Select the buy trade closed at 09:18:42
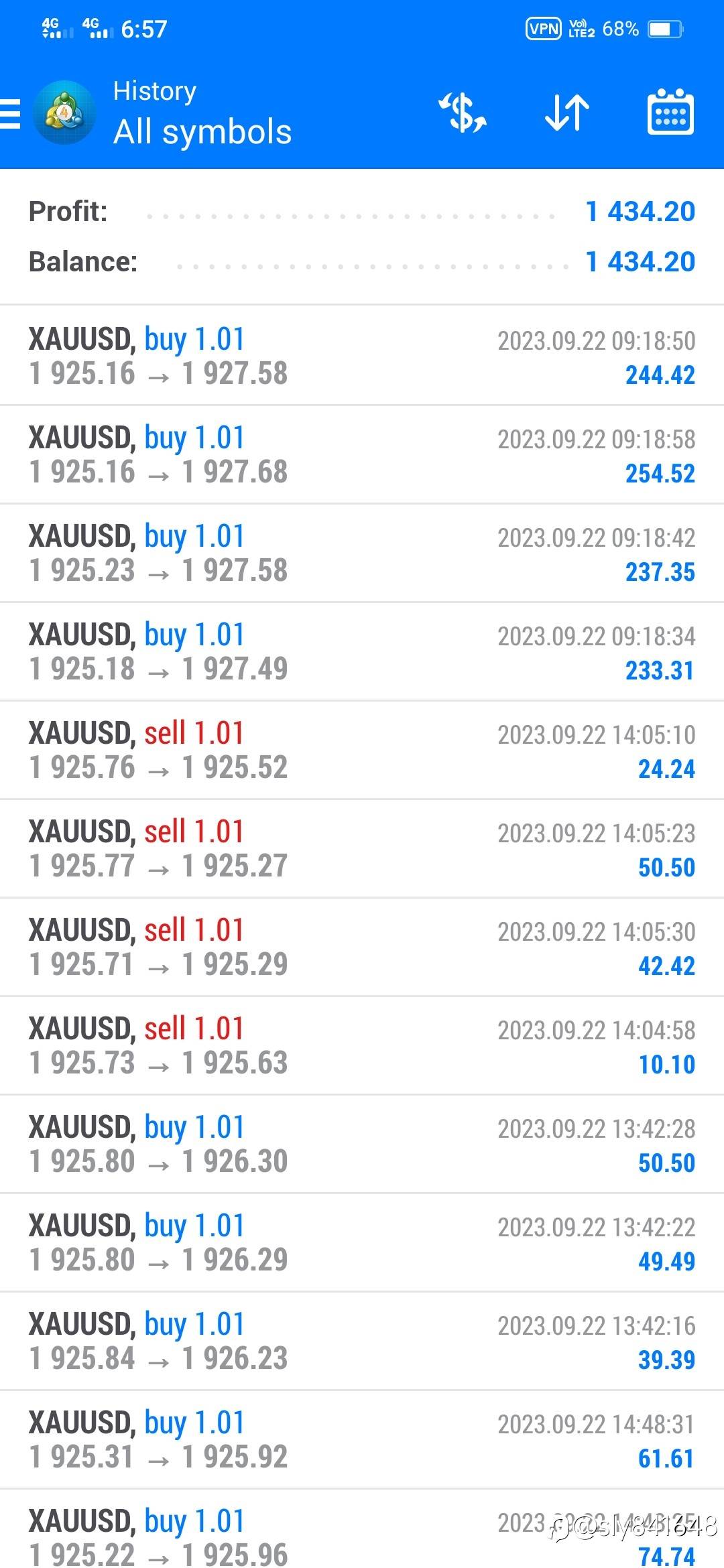The height and width of the screenshot is (1568, 724). coord(362,553)
